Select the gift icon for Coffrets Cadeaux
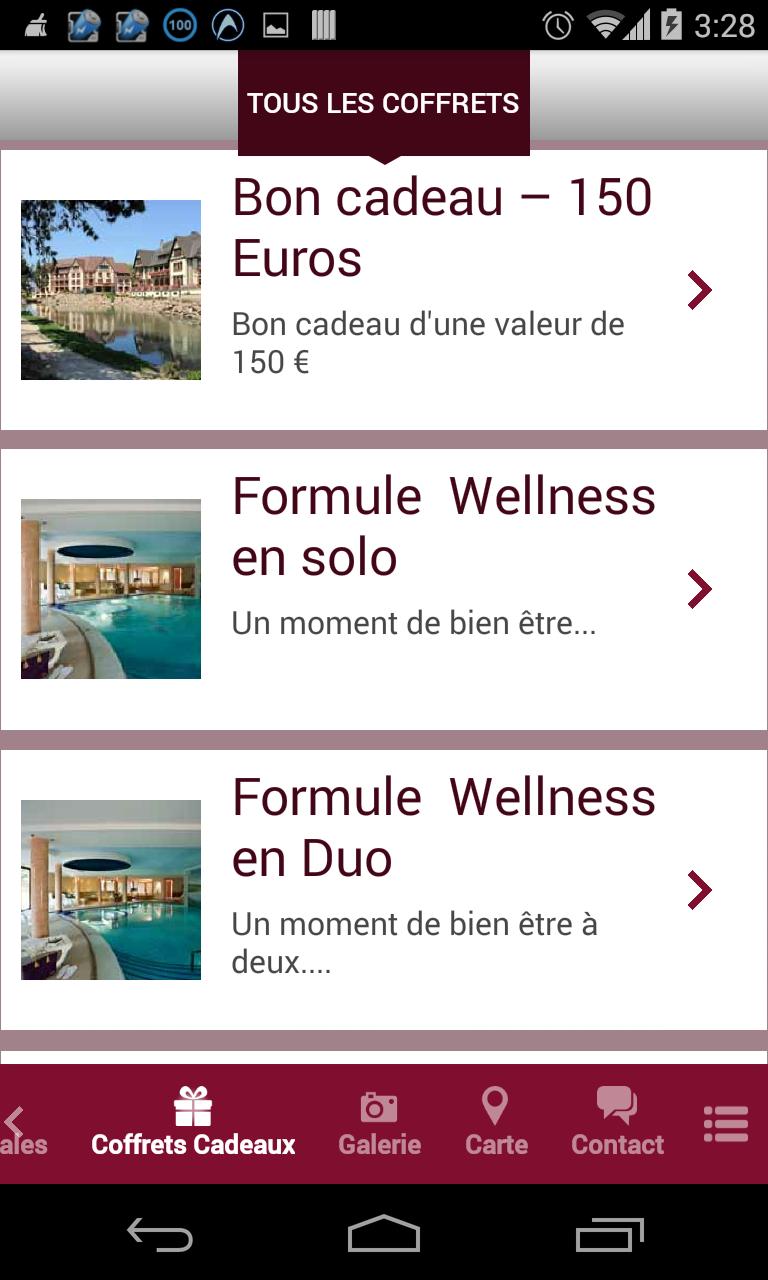The image size is (768, 1280). pyautogui.click(x=192, y=1105)
